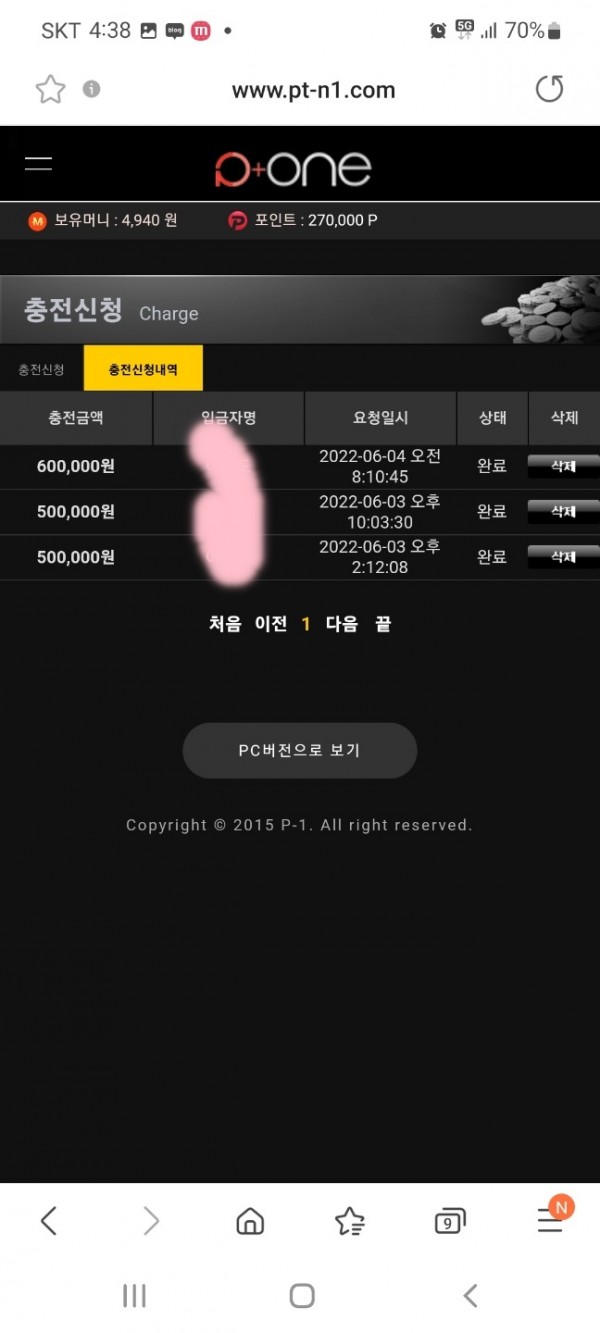
Task: Open the hamburger menu
Action: coord(38,164)
